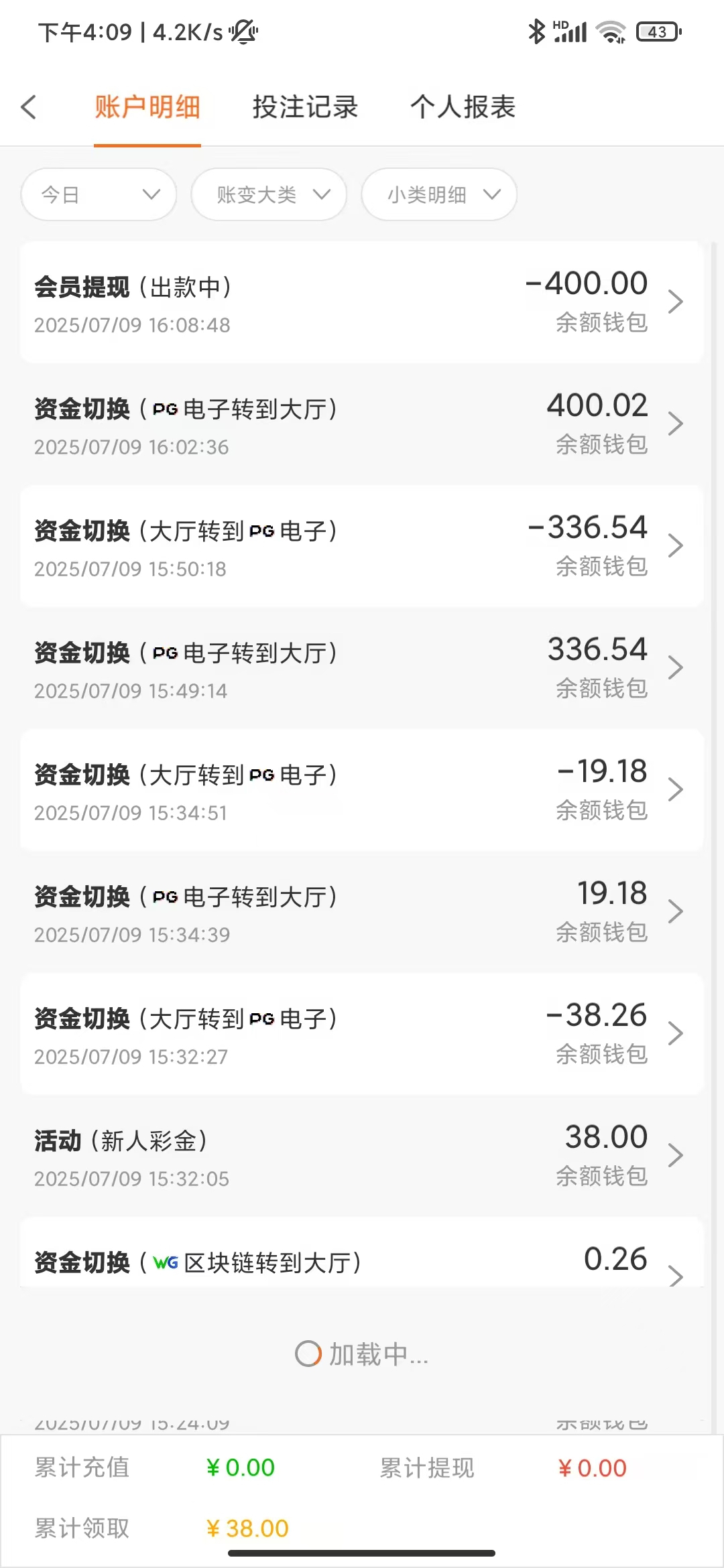Select the 账户明细 tab
The width and height of the screenshot is (724, 1568).
click(x=147, y=107)
